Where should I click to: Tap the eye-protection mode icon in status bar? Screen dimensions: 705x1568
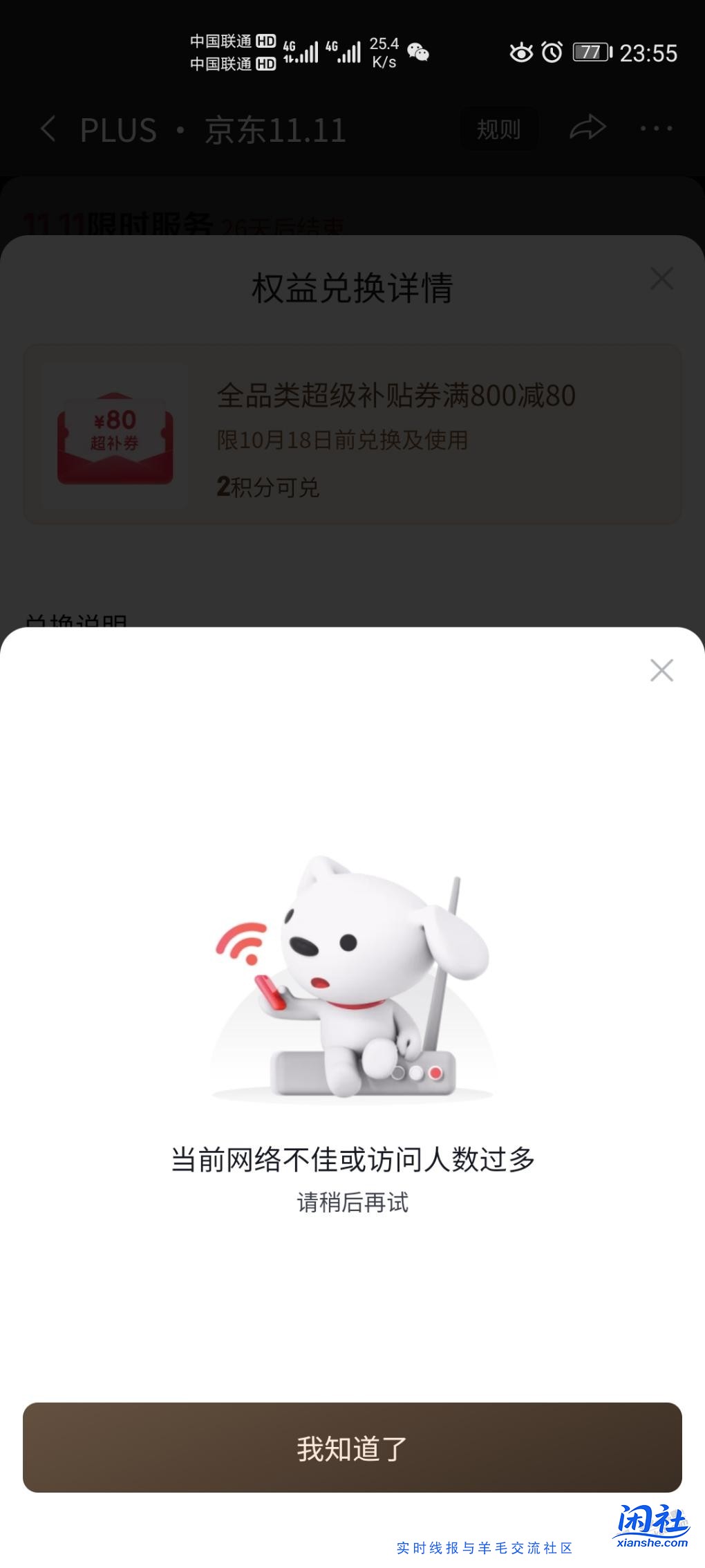520,52
